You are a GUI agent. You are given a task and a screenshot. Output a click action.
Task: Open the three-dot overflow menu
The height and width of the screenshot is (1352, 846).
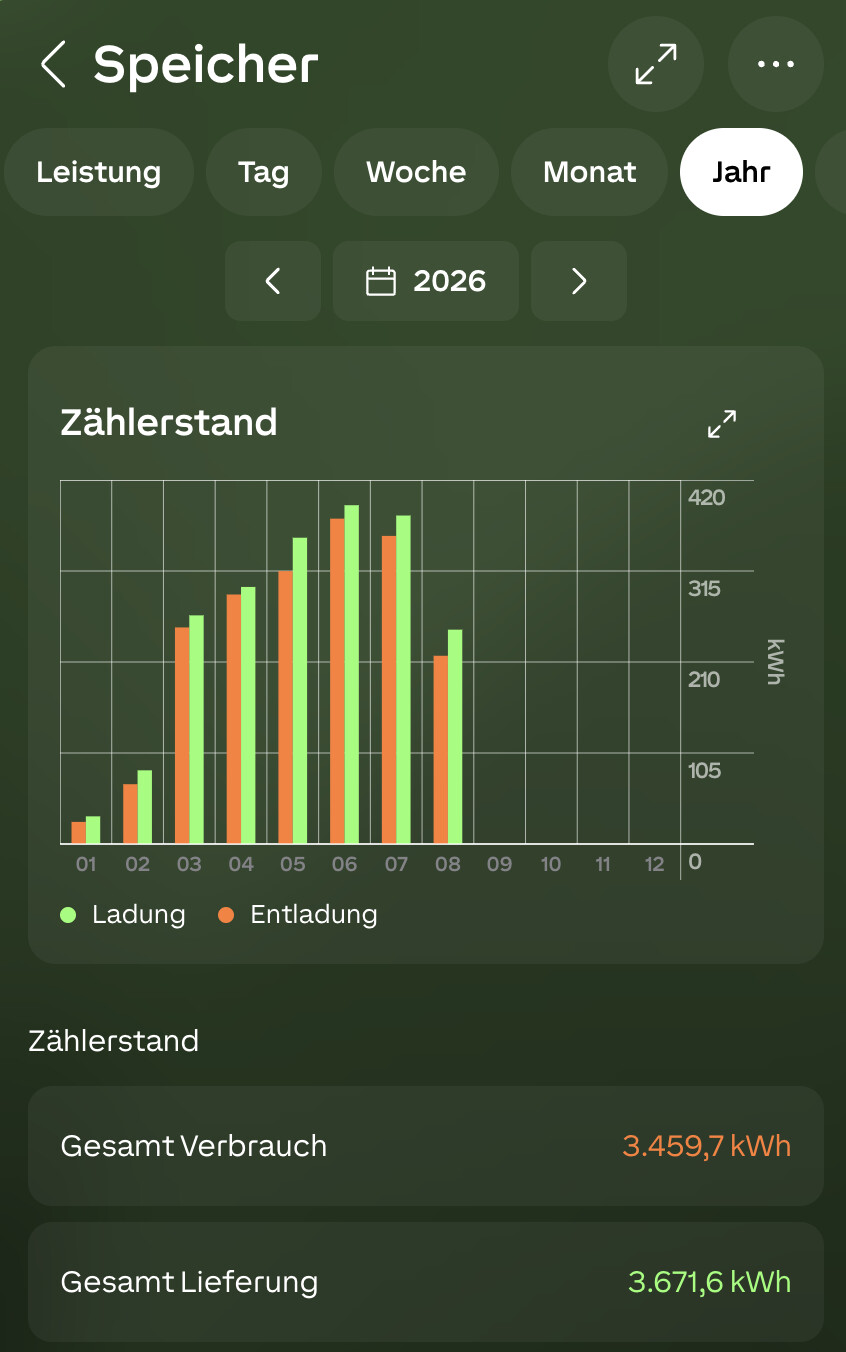[776, 64]
